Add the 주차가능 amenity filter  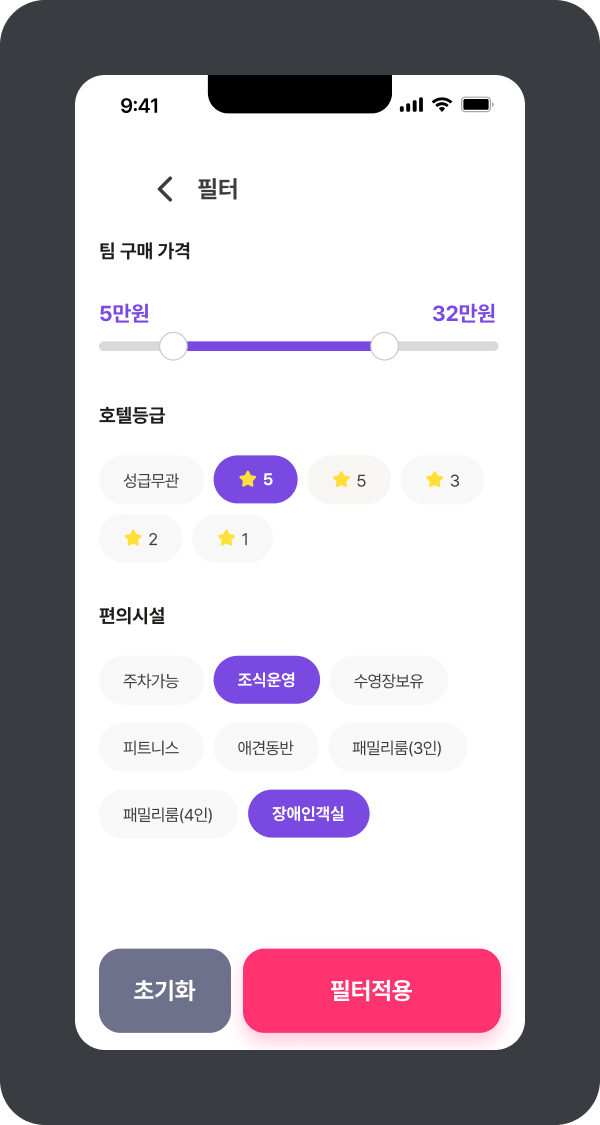151,681
